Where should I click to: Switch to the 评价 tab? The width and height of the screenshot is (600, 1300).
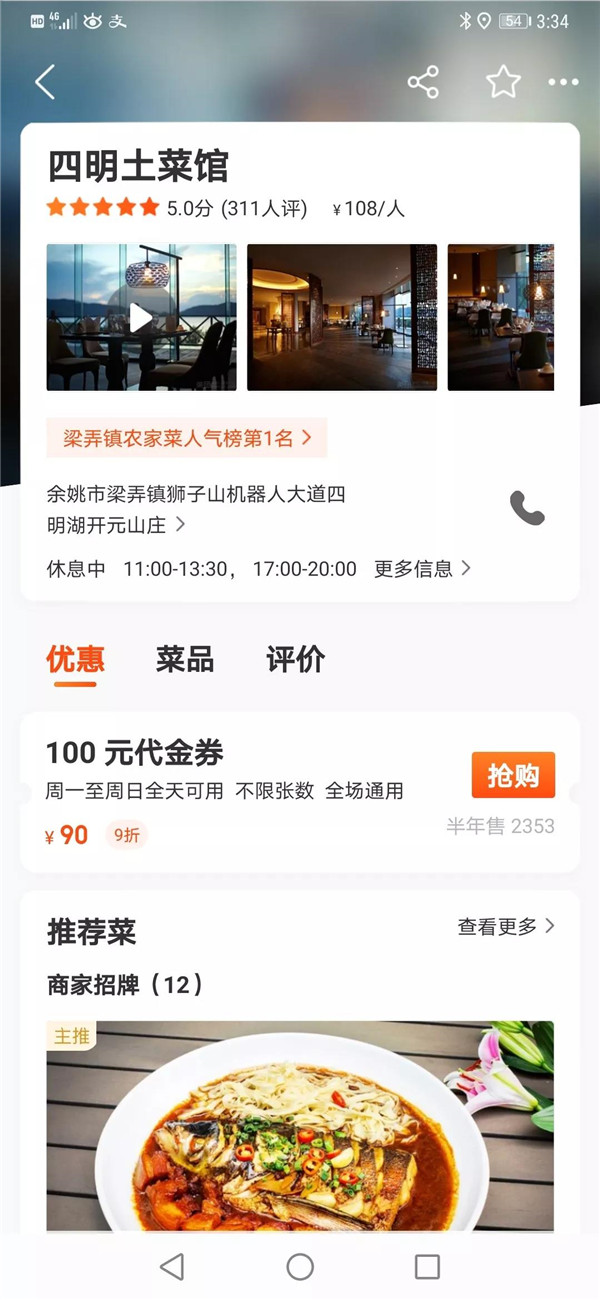[295, 660]
